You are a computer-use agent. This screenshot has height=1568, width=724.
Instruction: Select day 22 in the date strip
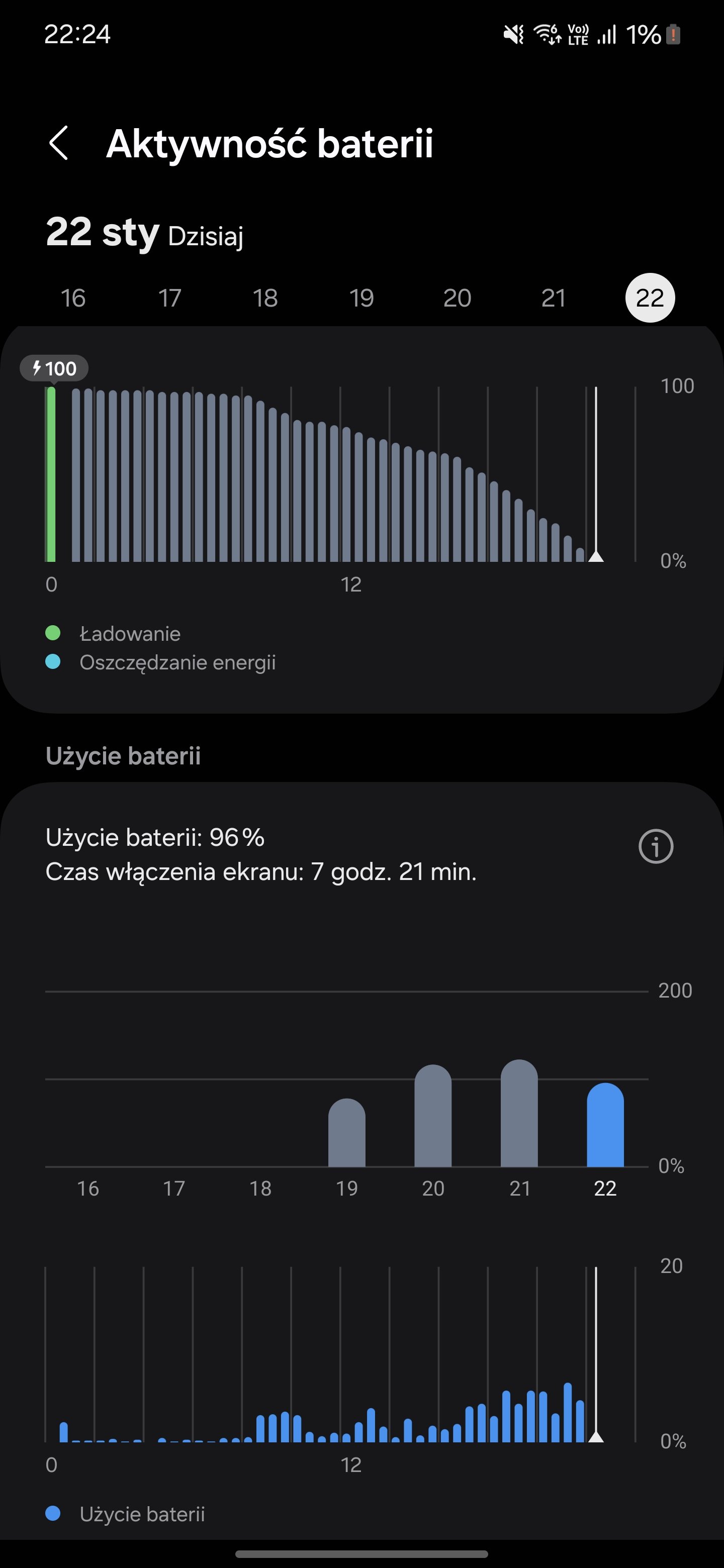pos(650,298)
